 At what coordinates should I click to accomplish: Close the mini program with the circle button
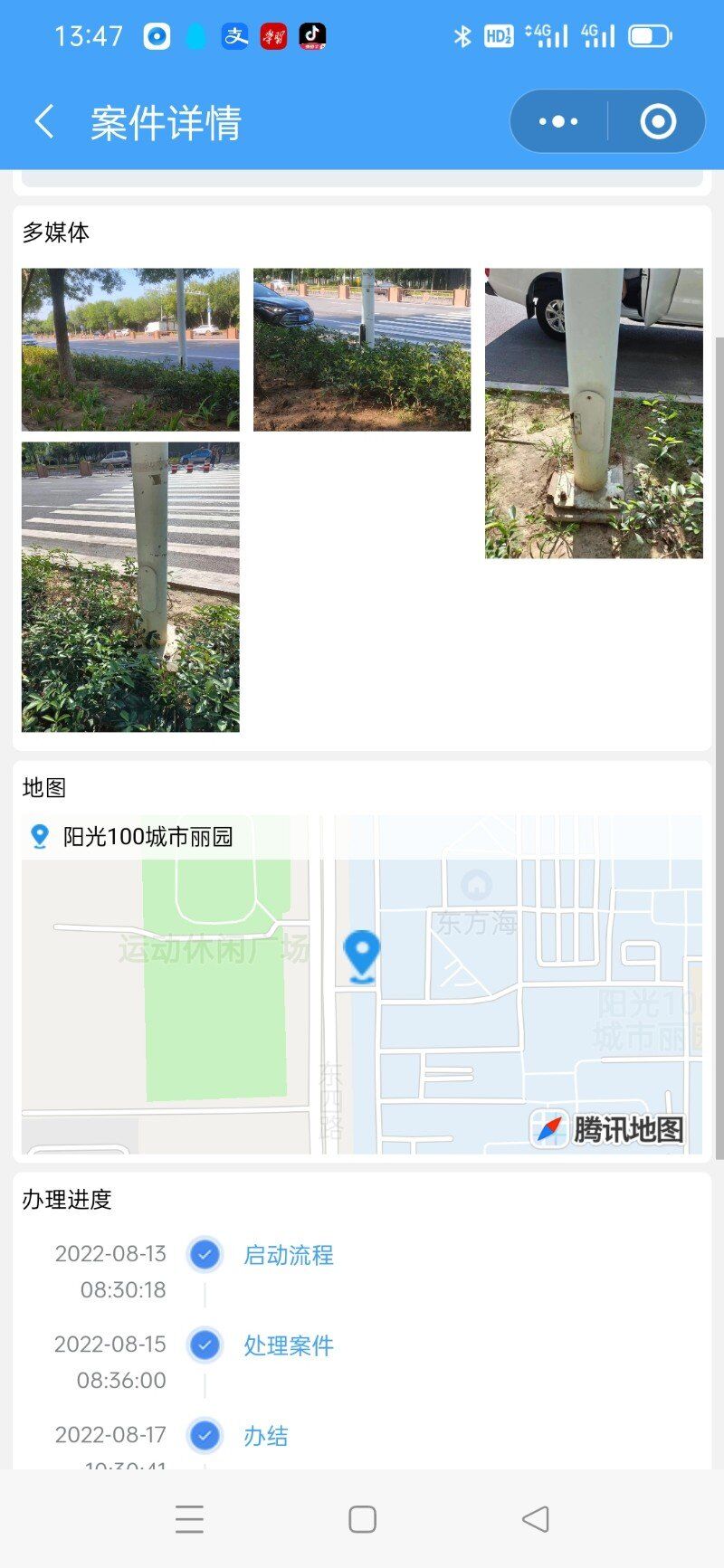[658, 121]
